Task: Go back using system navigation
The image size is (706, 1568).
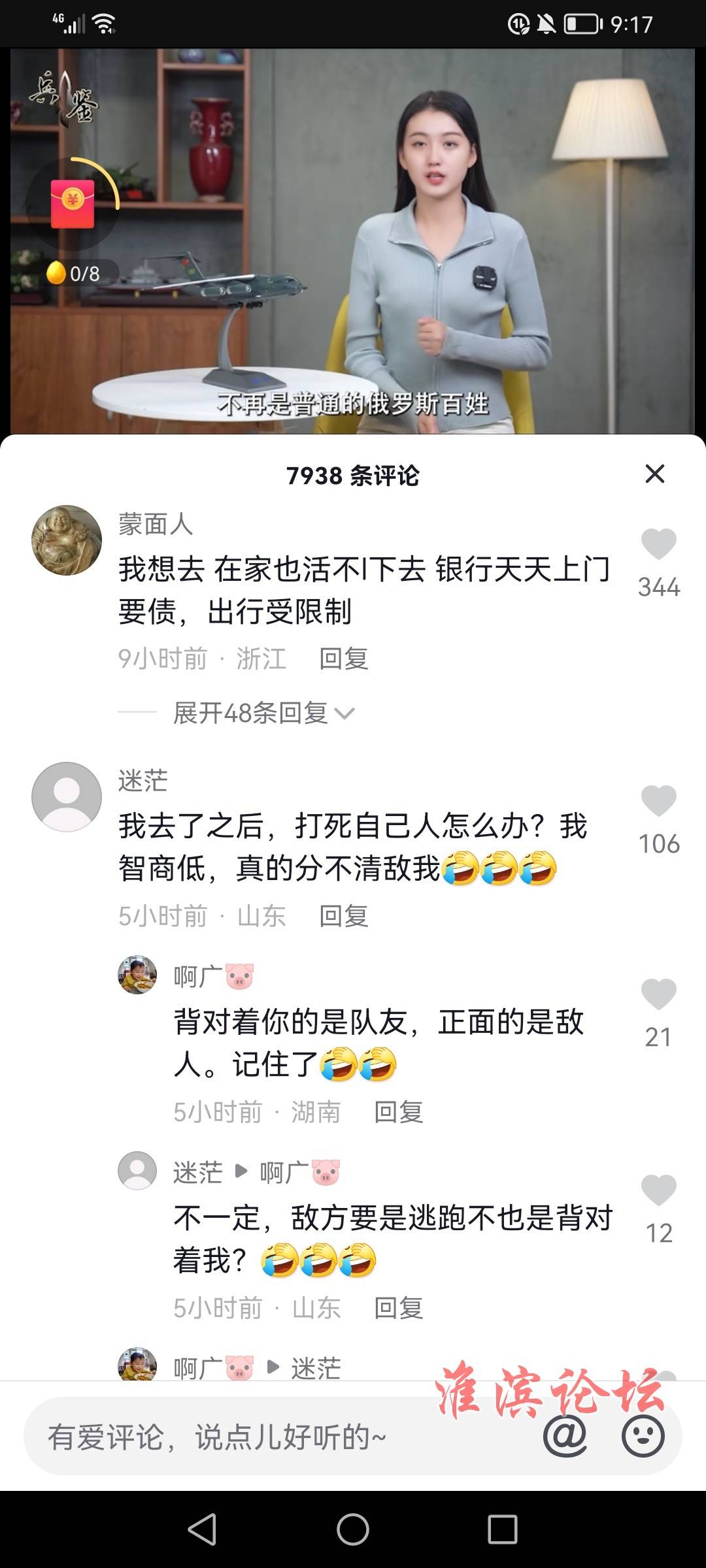Action: pos(202,1529)
